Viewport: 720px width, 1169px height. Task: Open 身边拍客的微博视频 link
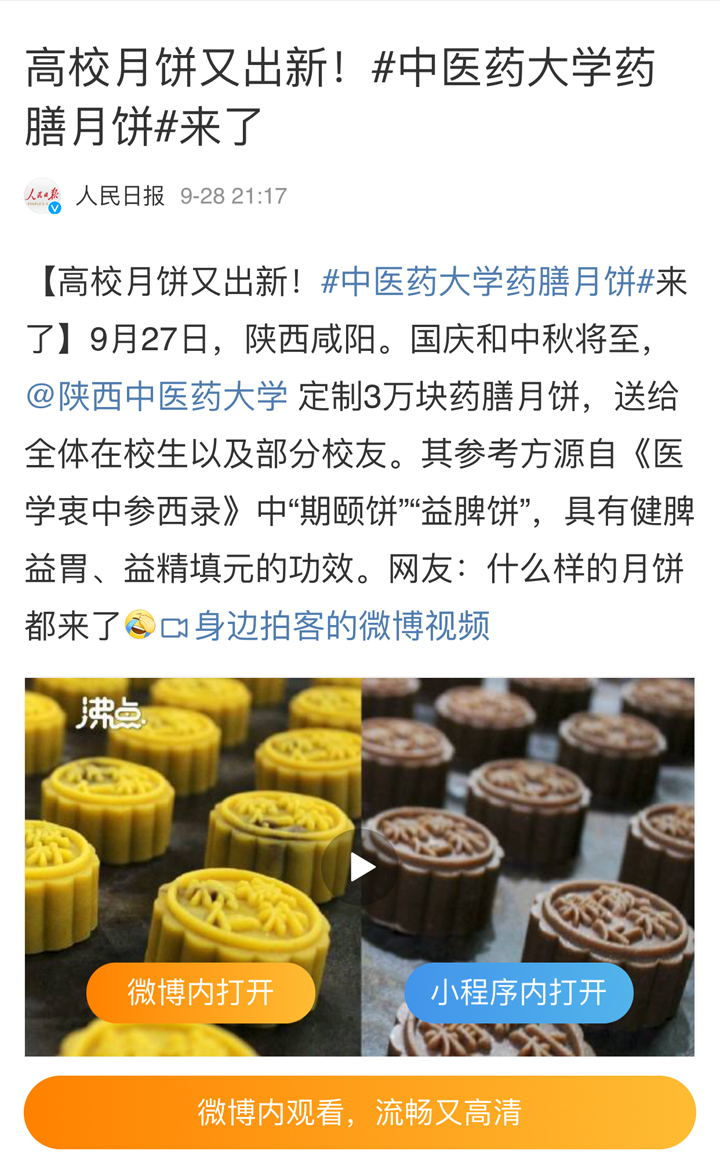point(326,626)
